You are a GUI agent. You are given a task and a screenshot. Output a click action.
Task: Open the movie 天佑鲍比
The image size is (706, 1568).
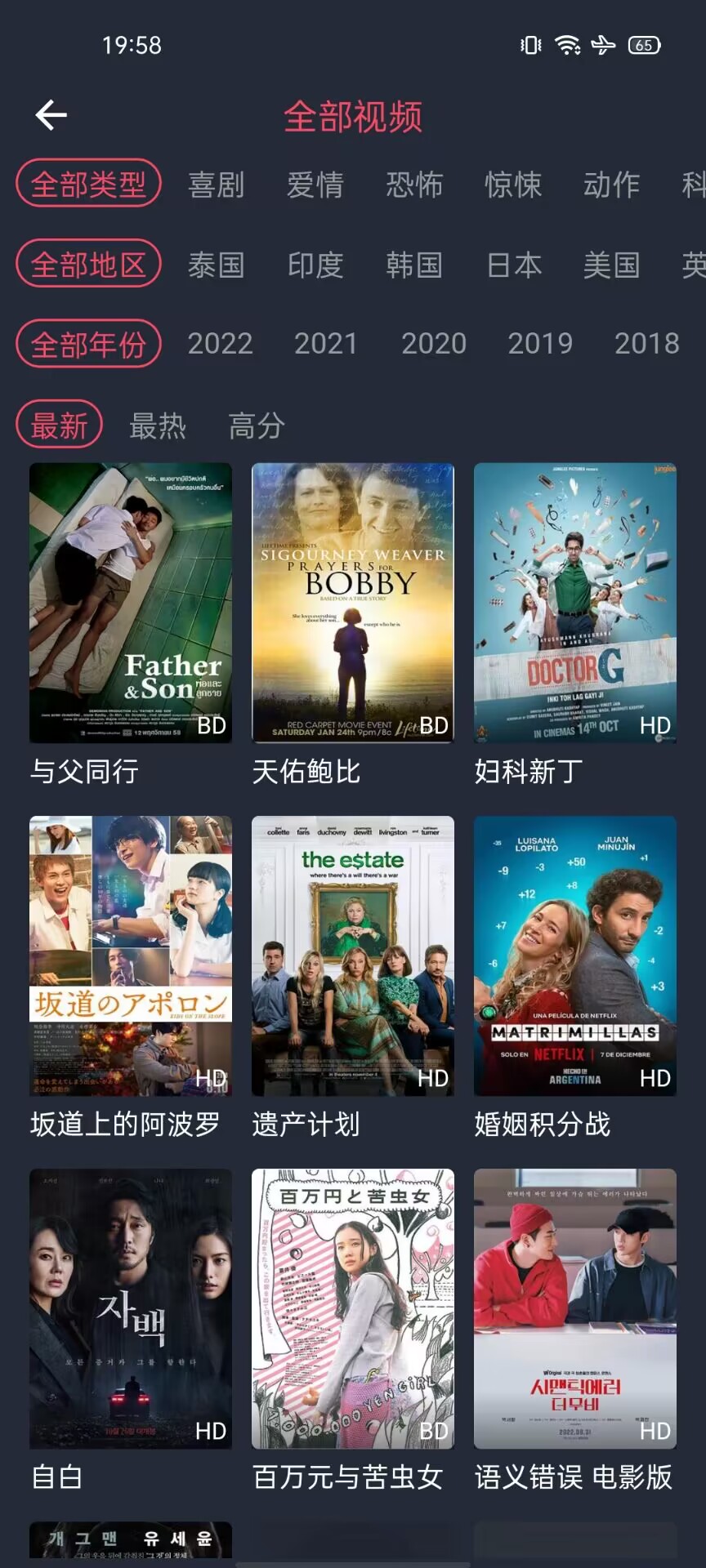click(353, 603)
